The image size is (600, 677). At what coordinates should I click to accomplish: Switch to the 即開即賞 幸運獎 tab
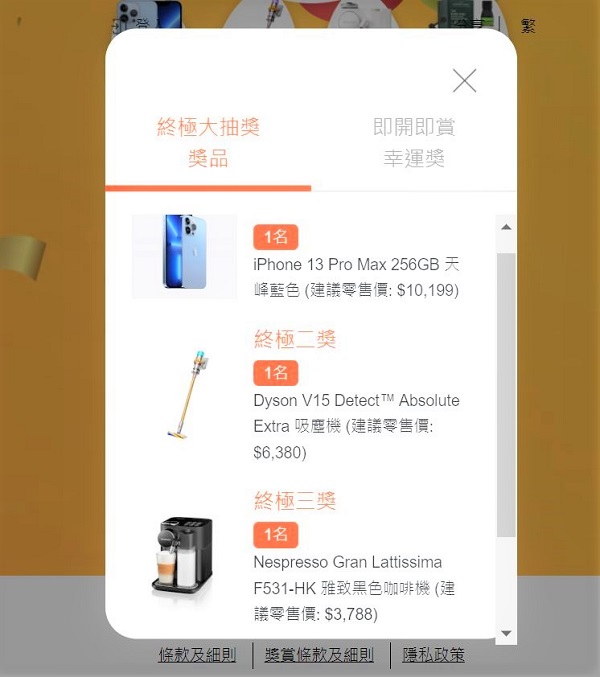click(414, 142)
